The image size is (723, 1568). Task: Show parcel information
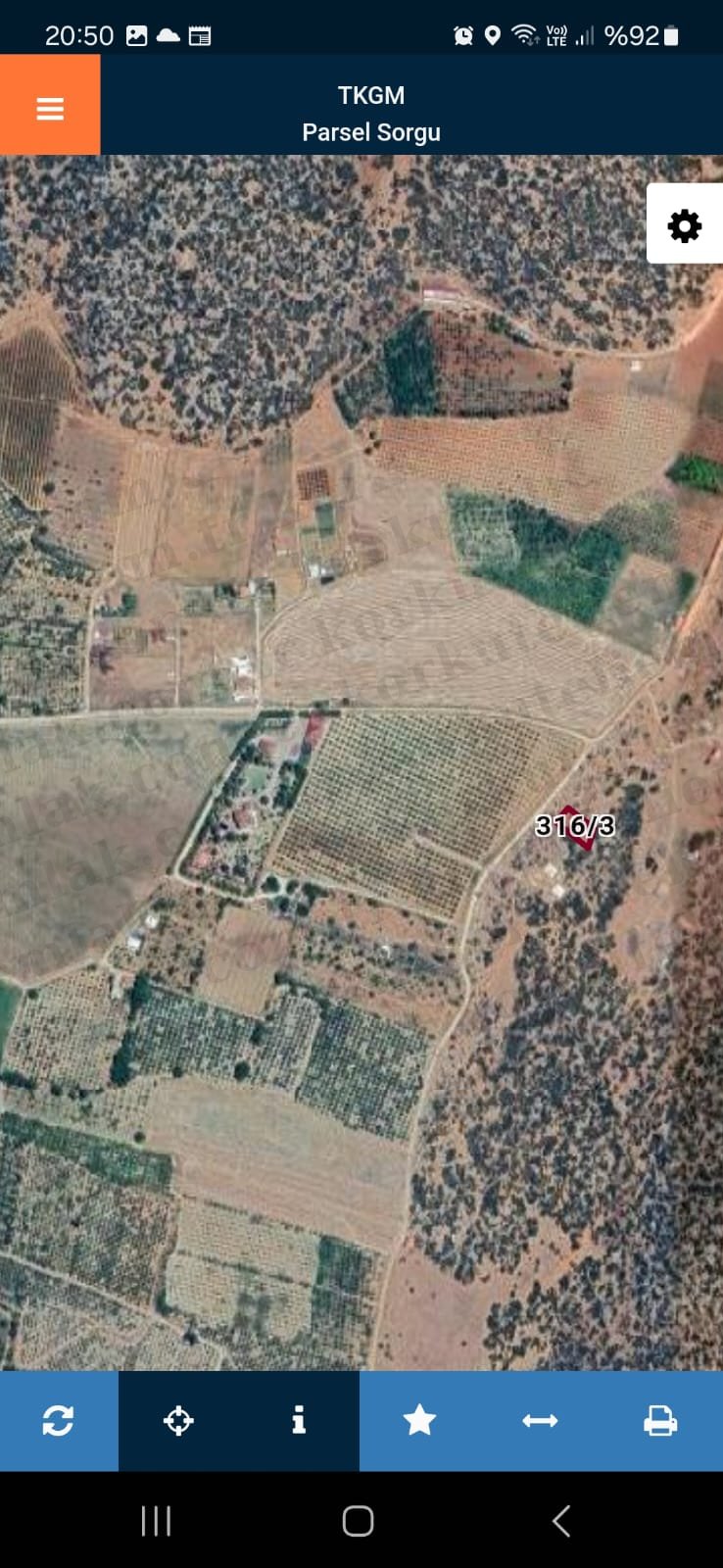[299, 1420]
